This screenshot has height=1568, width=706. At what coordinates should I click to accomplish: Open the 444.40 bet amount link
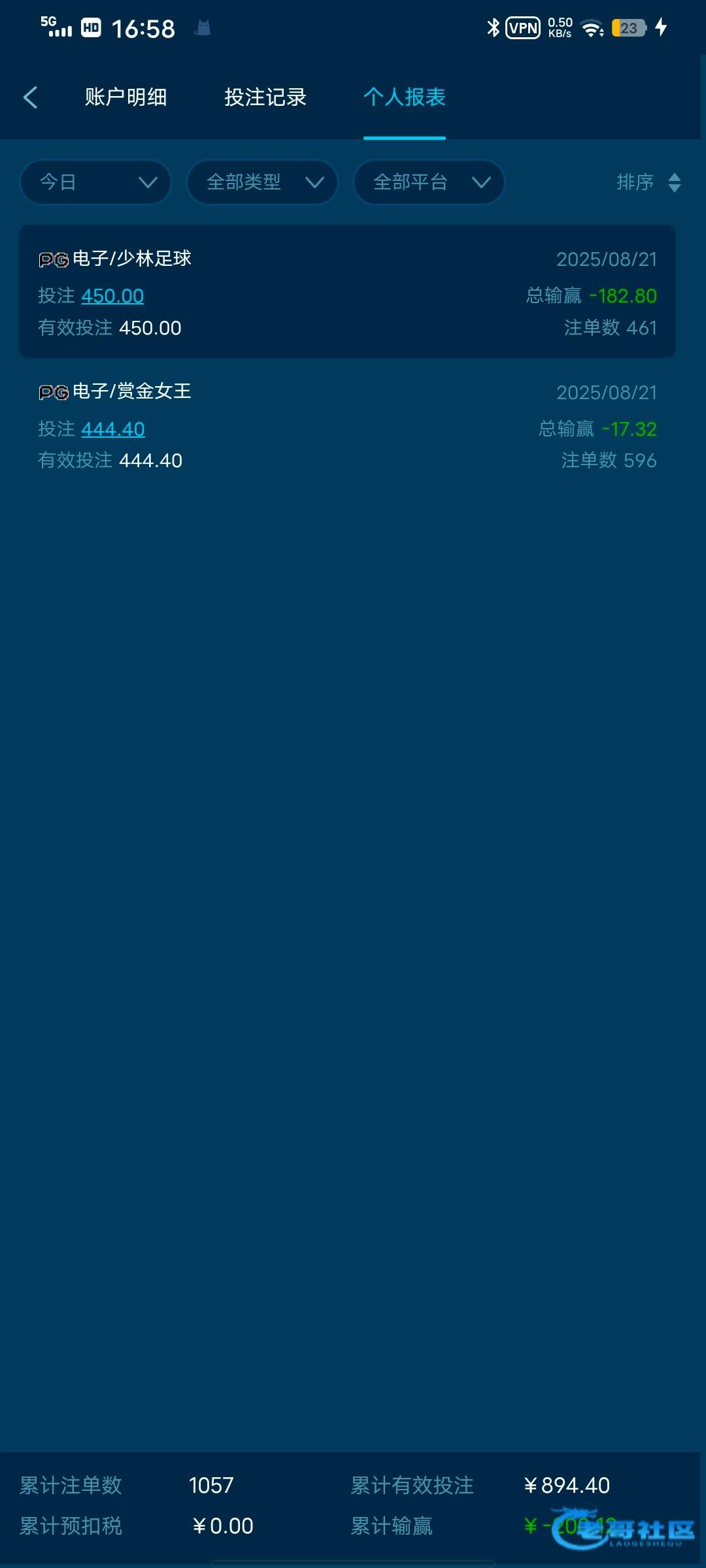113,429
